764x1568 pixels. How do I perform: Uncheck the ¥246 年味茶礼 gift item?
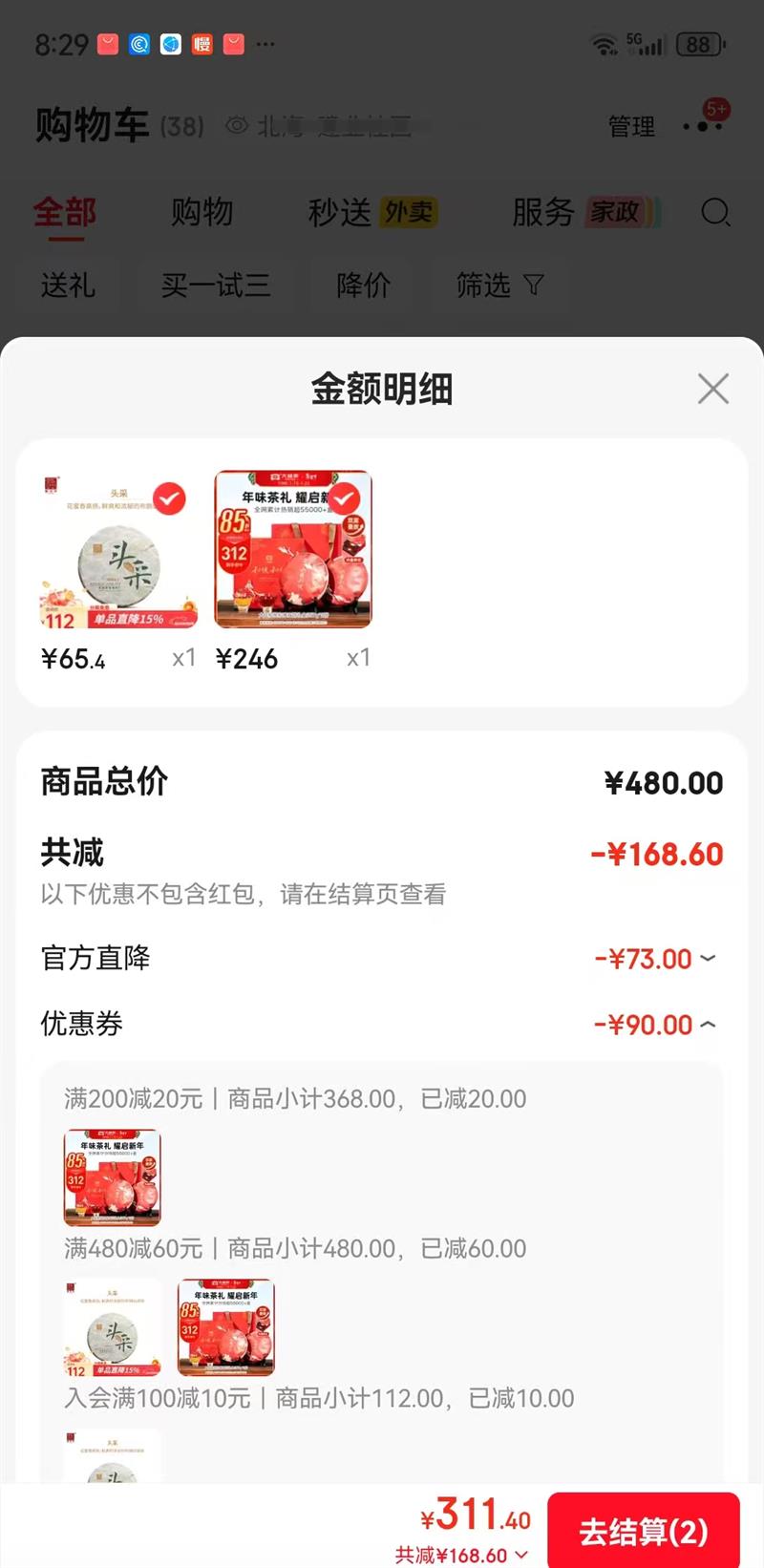[345, 498]
